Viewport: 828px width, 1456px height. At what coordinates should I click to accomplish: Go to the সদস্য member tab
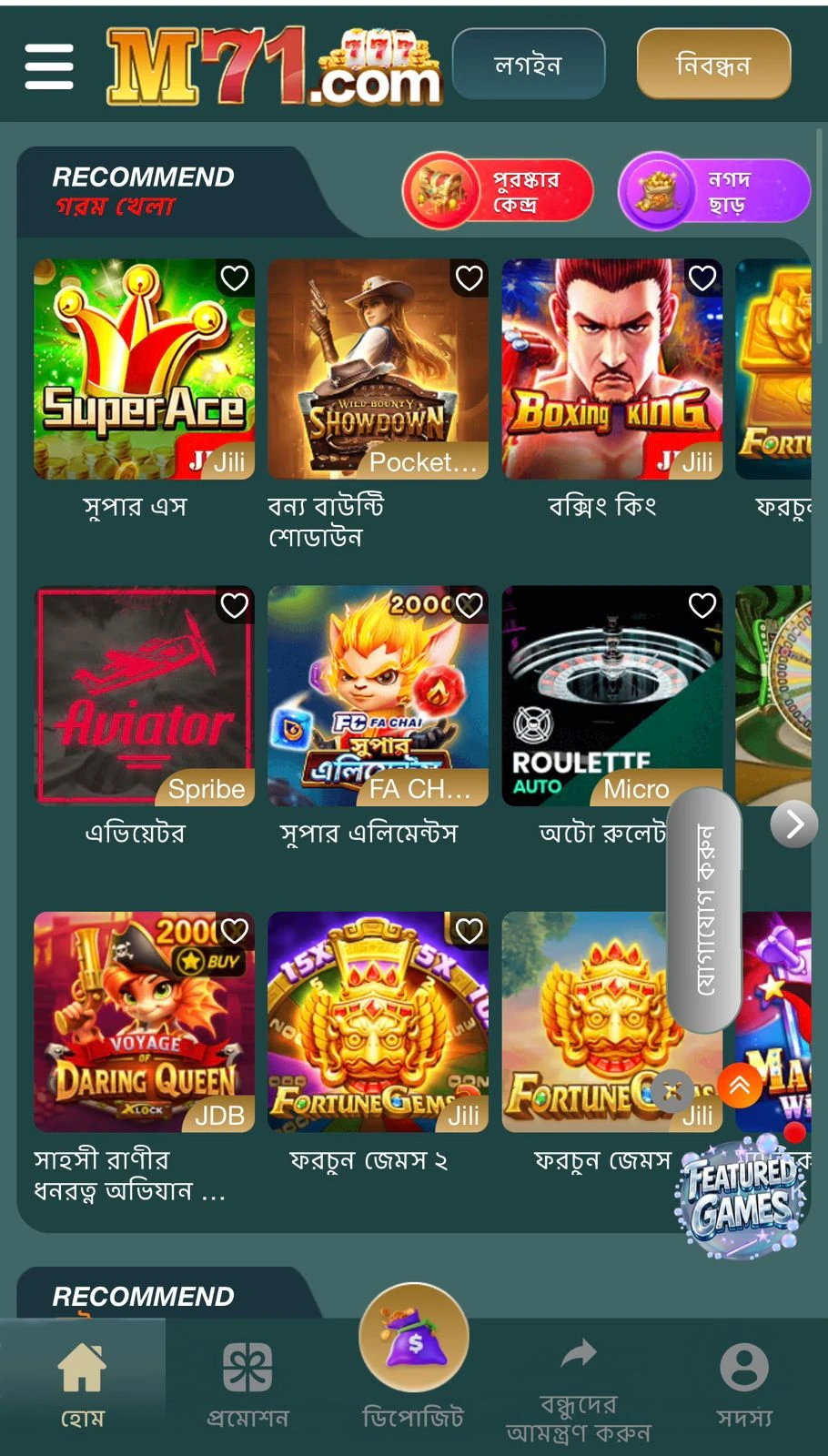(x=744, y=1385)
